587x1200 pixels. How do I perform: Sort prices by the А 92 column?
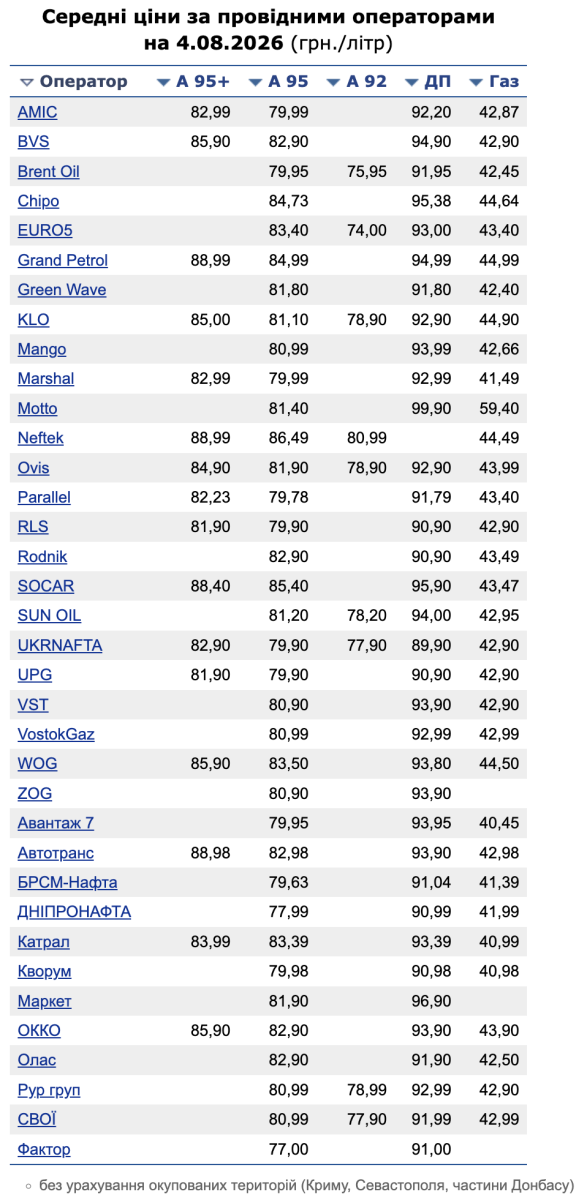click(x=356, y=82)
